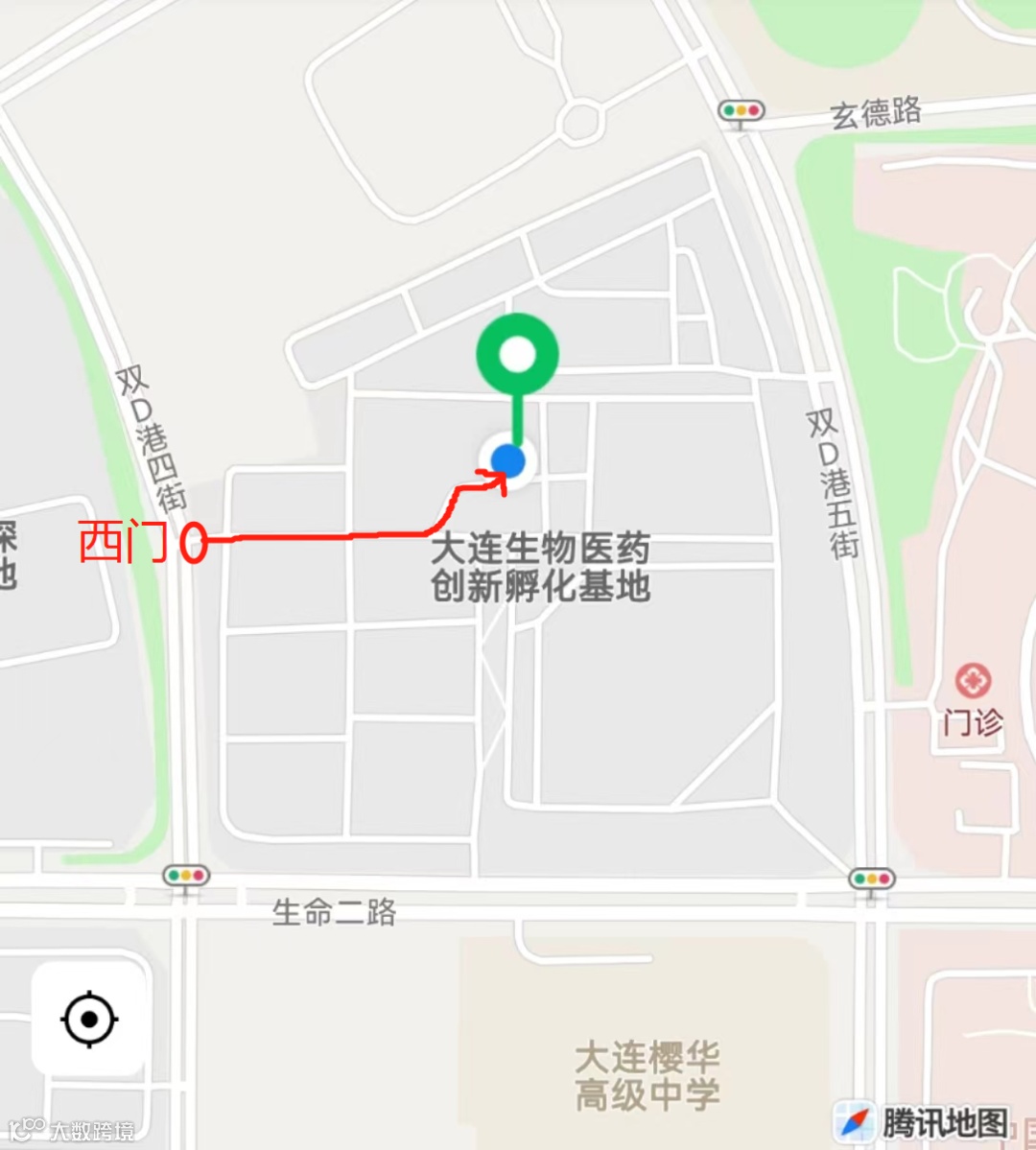Recenter the map on my current location
This screenshot has width=1036, height=1150.
[x=89, y=1018]
